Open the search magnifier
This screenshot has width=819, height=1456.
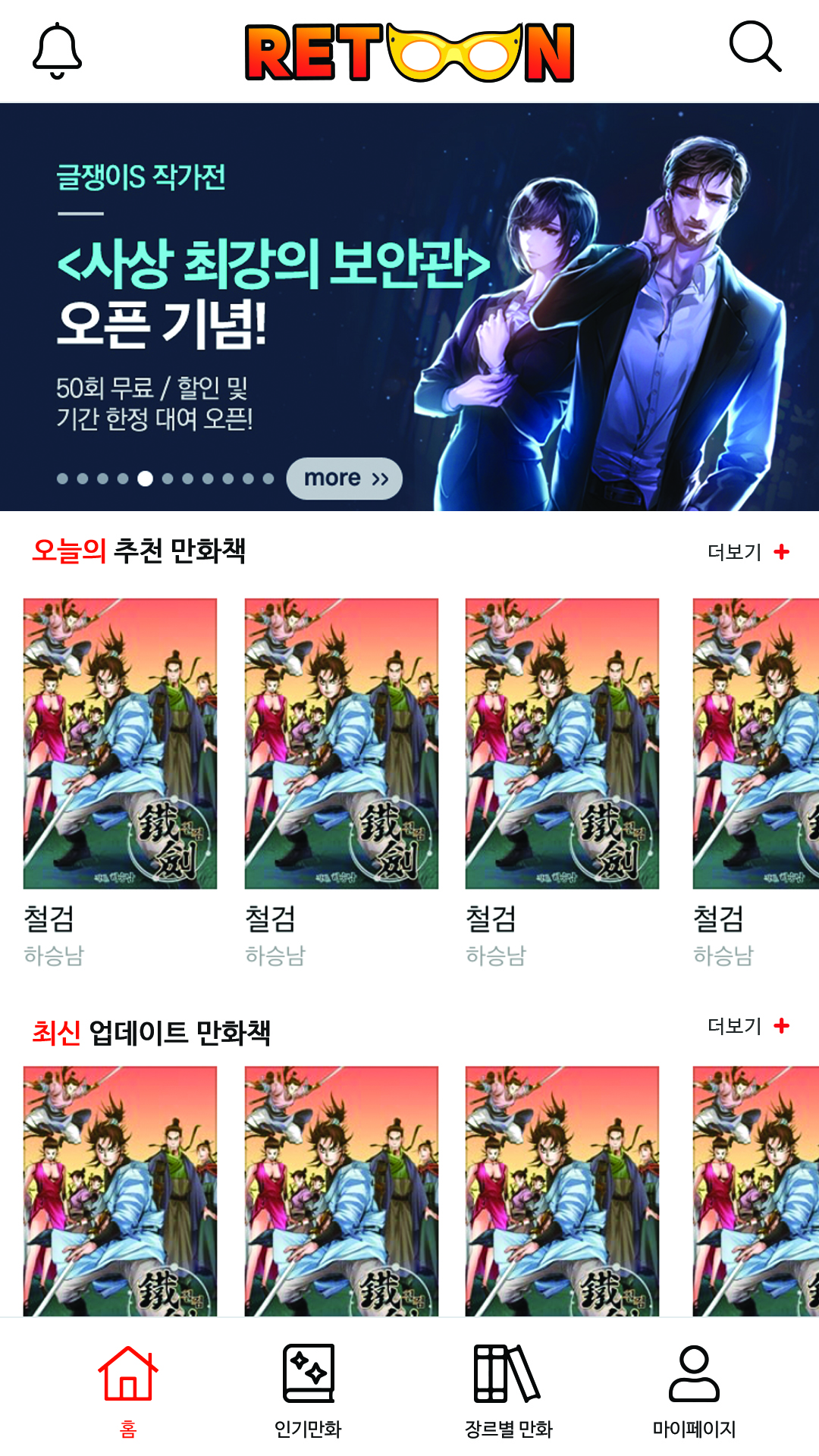coord(755,47)
